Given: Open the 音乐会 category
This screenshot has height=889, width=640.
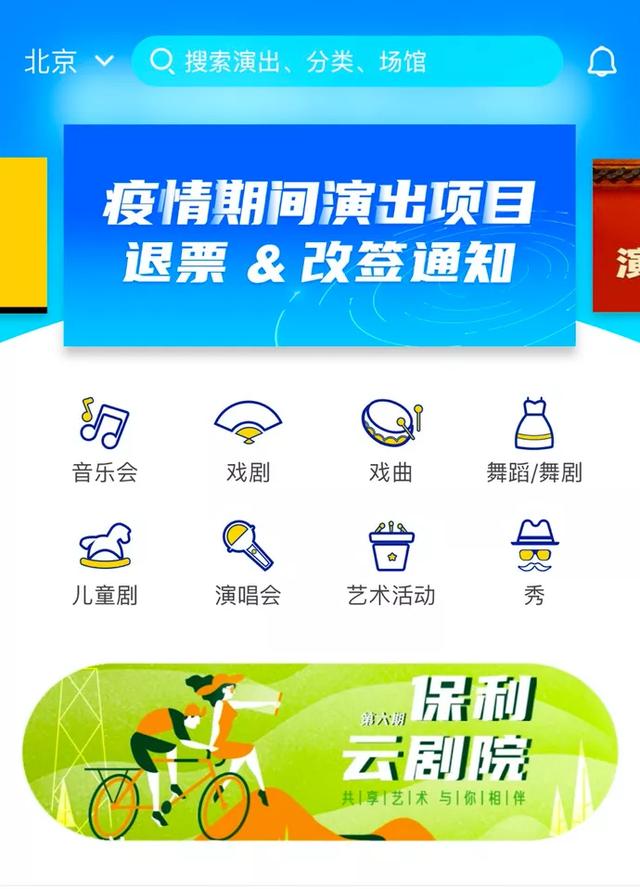Looking at the screenshot, I should pos(104,439).
